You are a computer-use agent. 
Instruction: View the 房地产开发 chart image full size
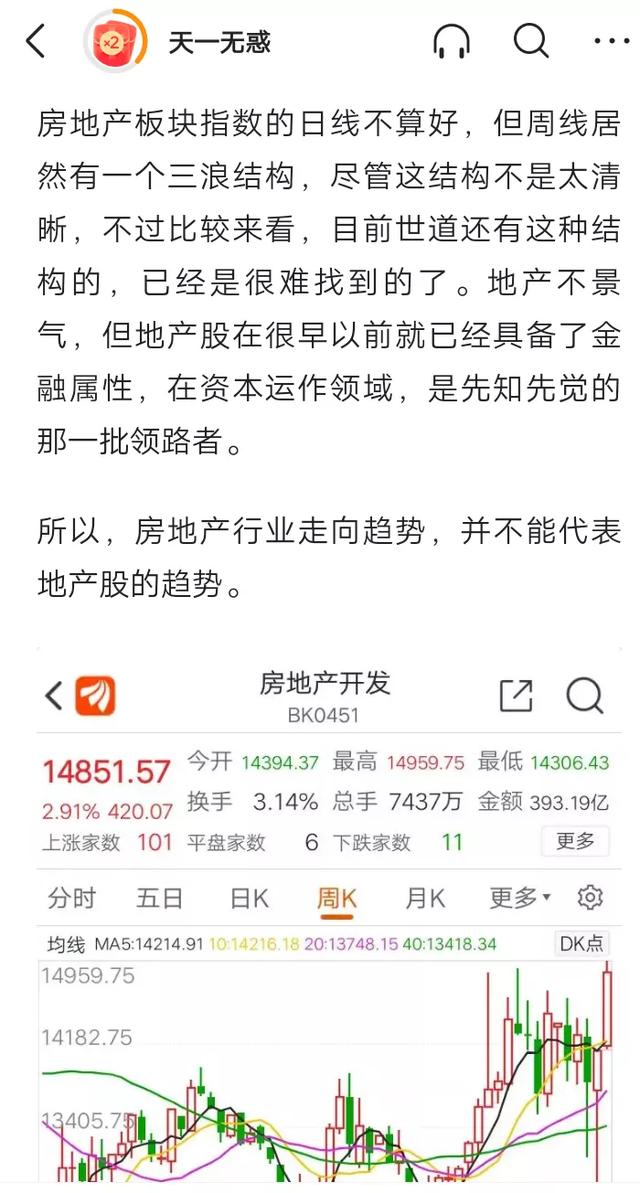coord(329,915)
